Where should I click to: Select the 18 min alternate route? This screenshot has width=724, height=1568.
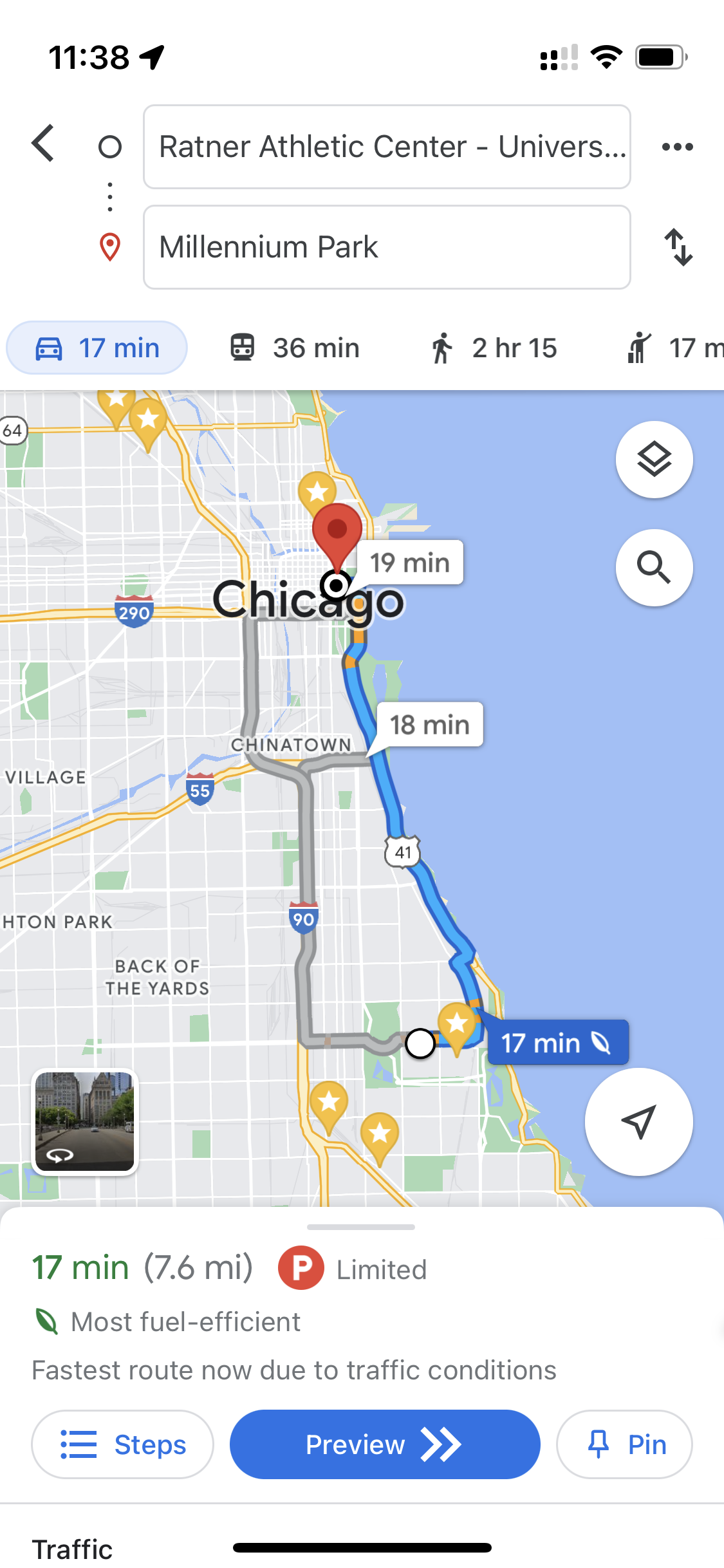tap(429, 725)
